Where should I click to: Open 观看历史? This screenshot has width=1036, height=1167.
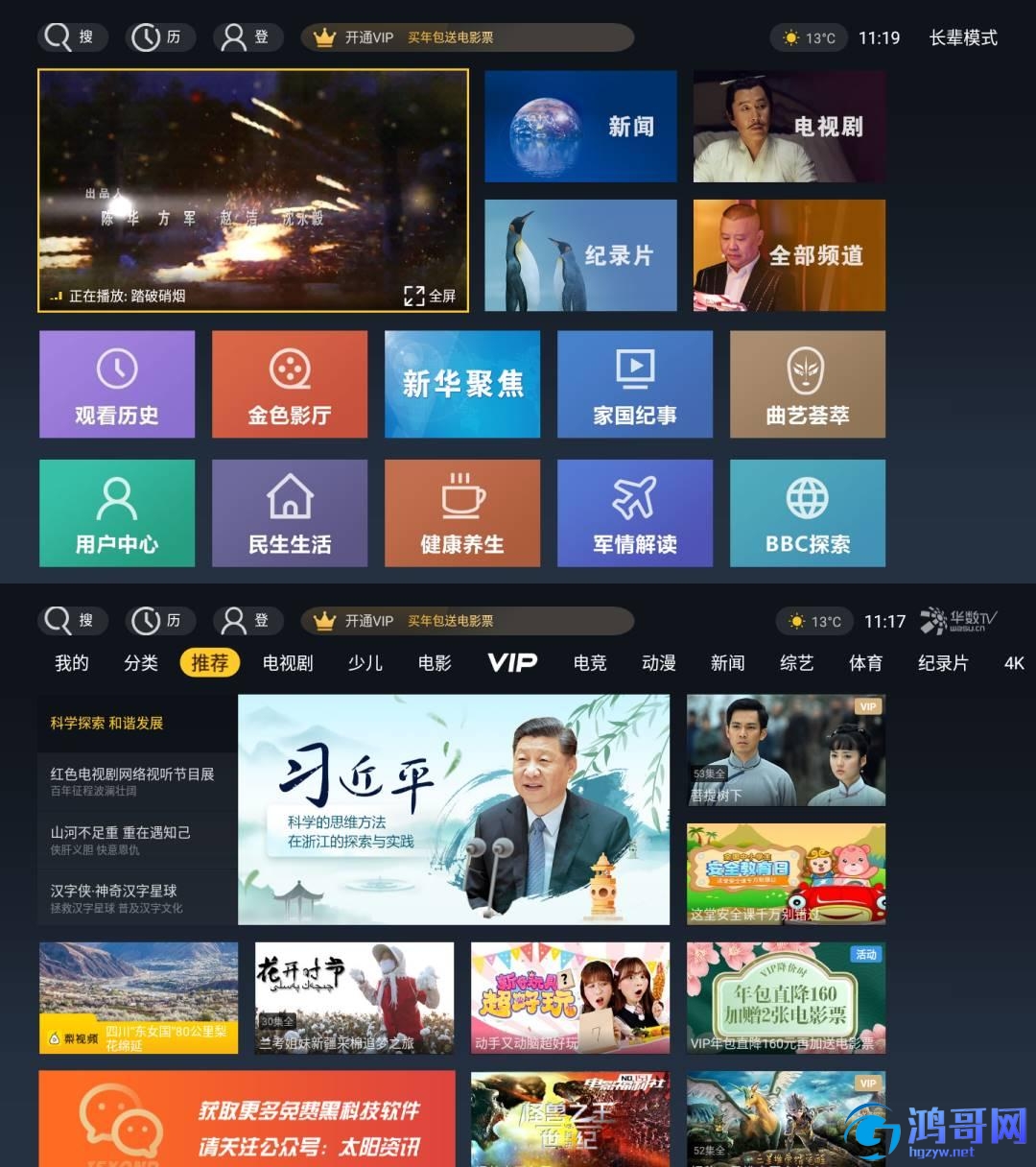pyautogui.click(x=117, y=384)
